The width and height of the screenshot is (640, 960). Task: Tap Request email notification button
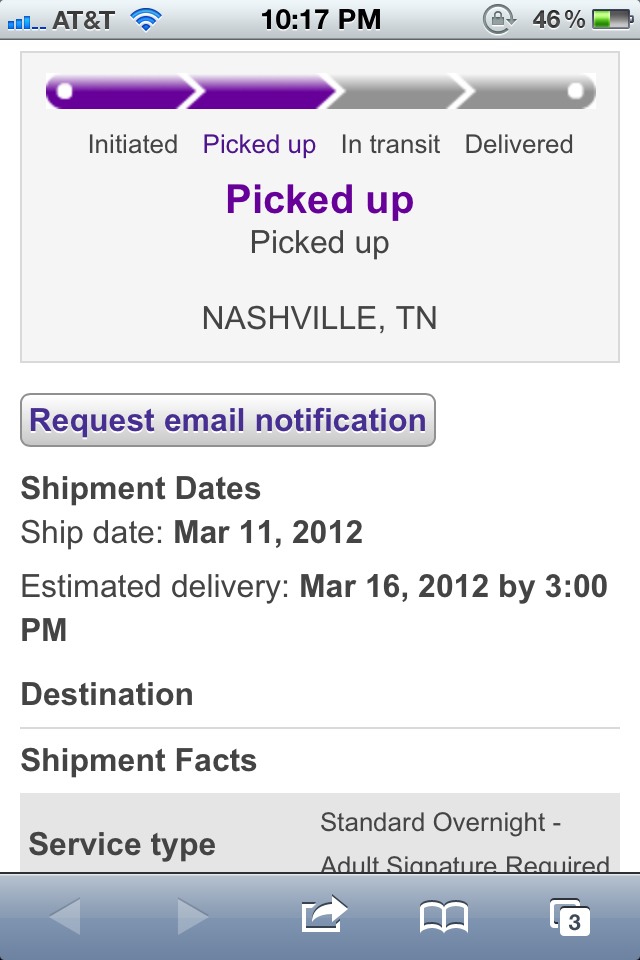click(x=228, y=420)
